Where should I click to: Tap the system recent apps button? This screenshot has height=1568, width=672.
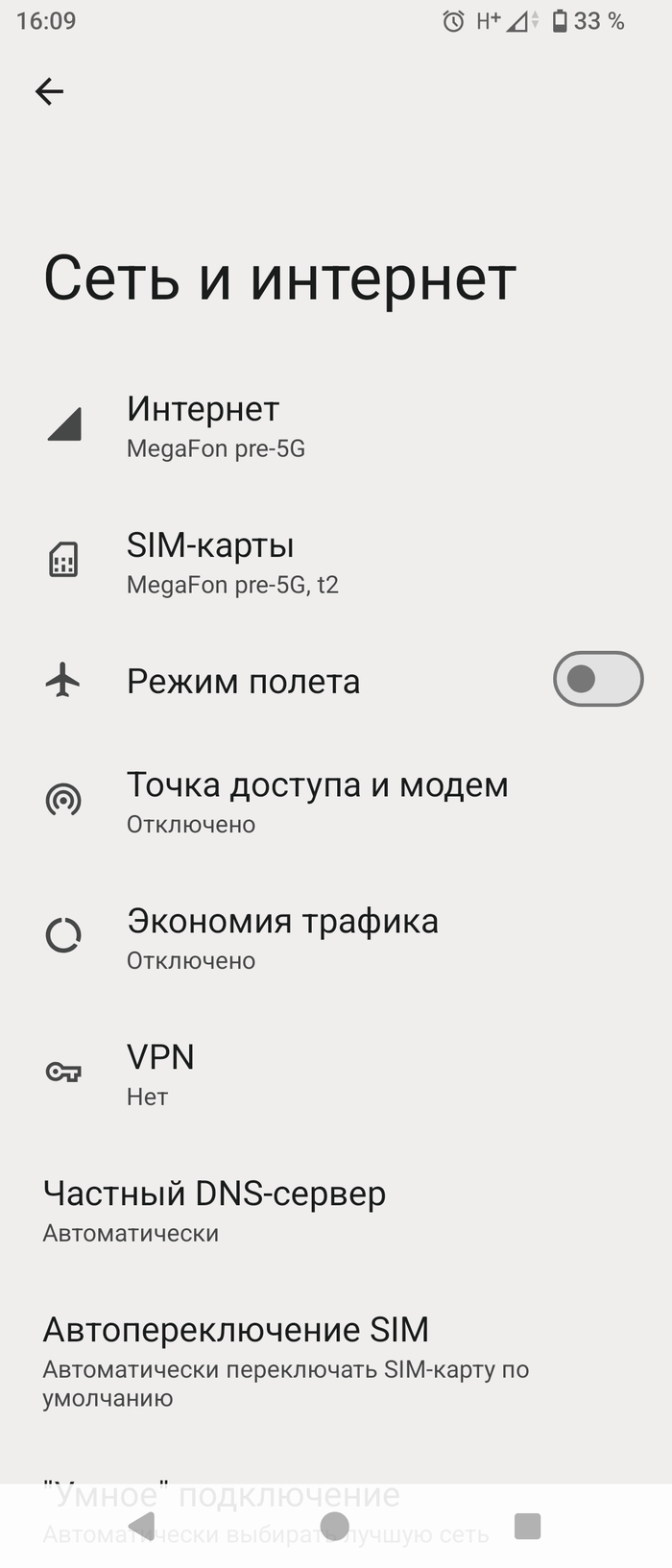click(x=527, y=1526)
